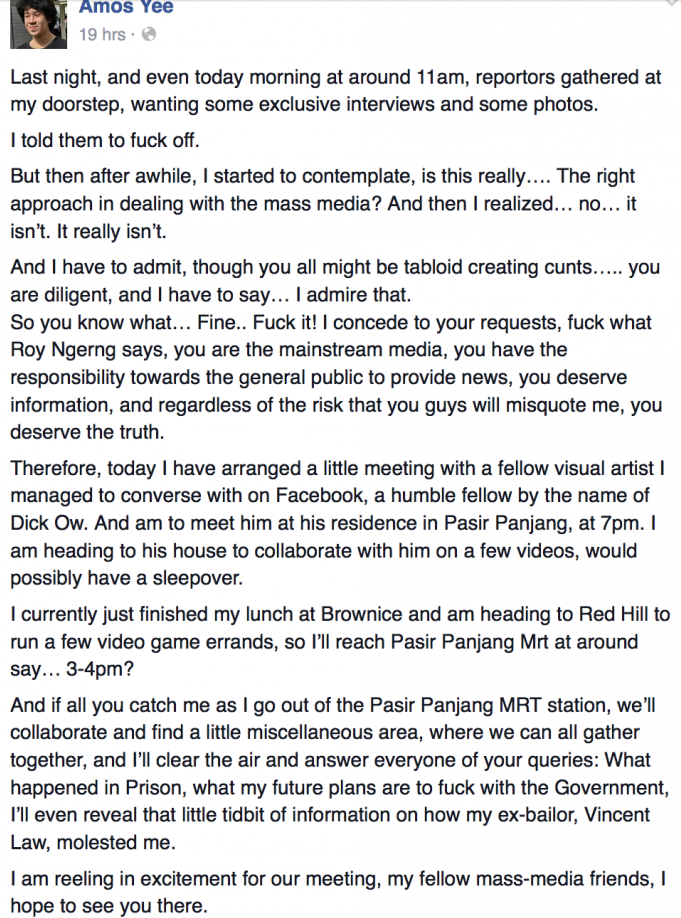Open the post's 19 hrs timestamp
The image size is (681, 918).
pyautogui.click(x=101, y=34)
